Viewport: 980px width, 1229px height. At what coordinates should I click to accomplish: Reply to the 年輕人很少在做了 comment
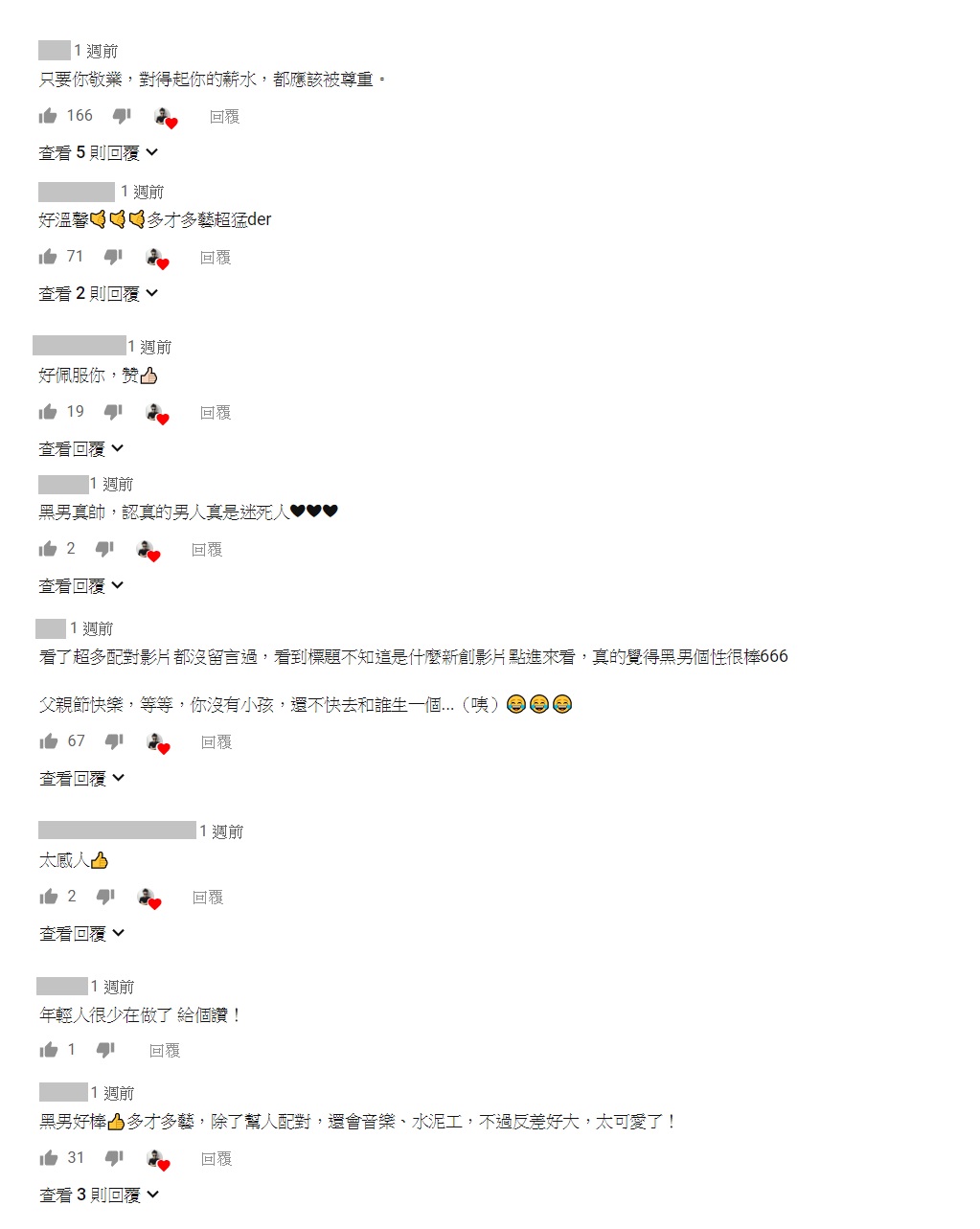pyautogui.click(x=165, y=1050)
